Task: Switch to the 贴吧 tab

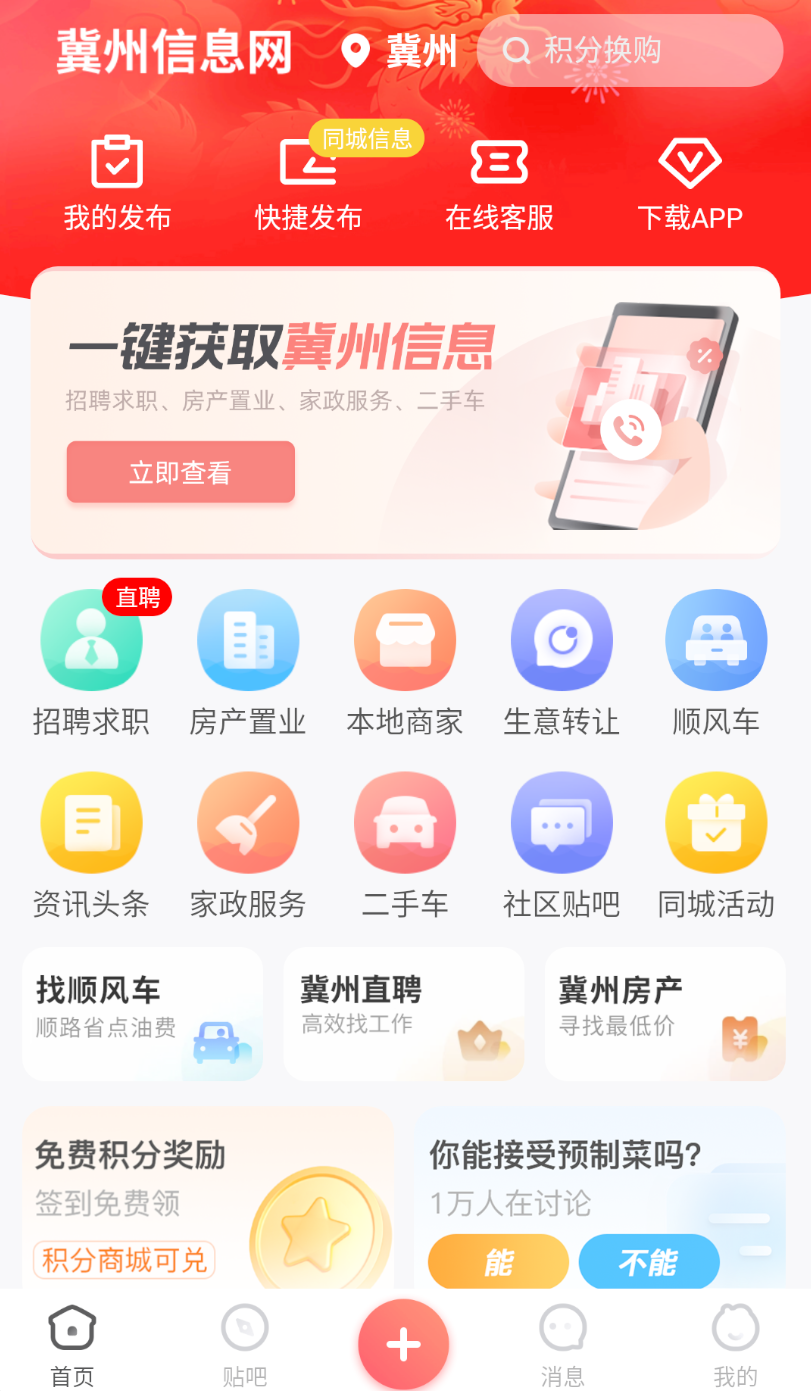Action: pos(245,1345)
